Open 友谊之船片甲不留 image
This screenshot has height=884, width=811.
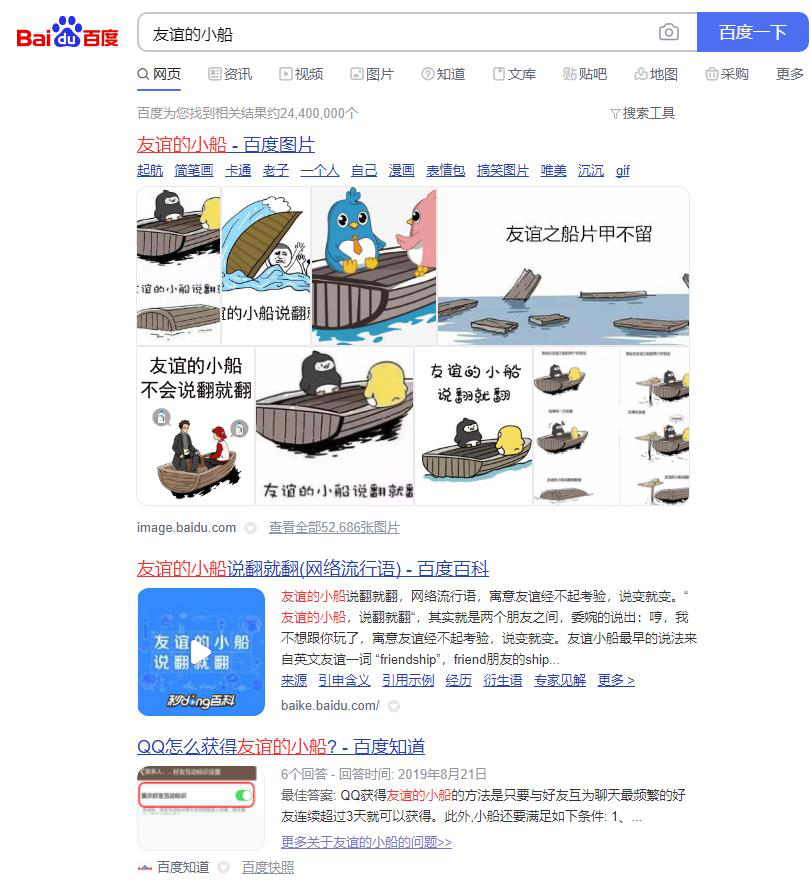point(563,266)
